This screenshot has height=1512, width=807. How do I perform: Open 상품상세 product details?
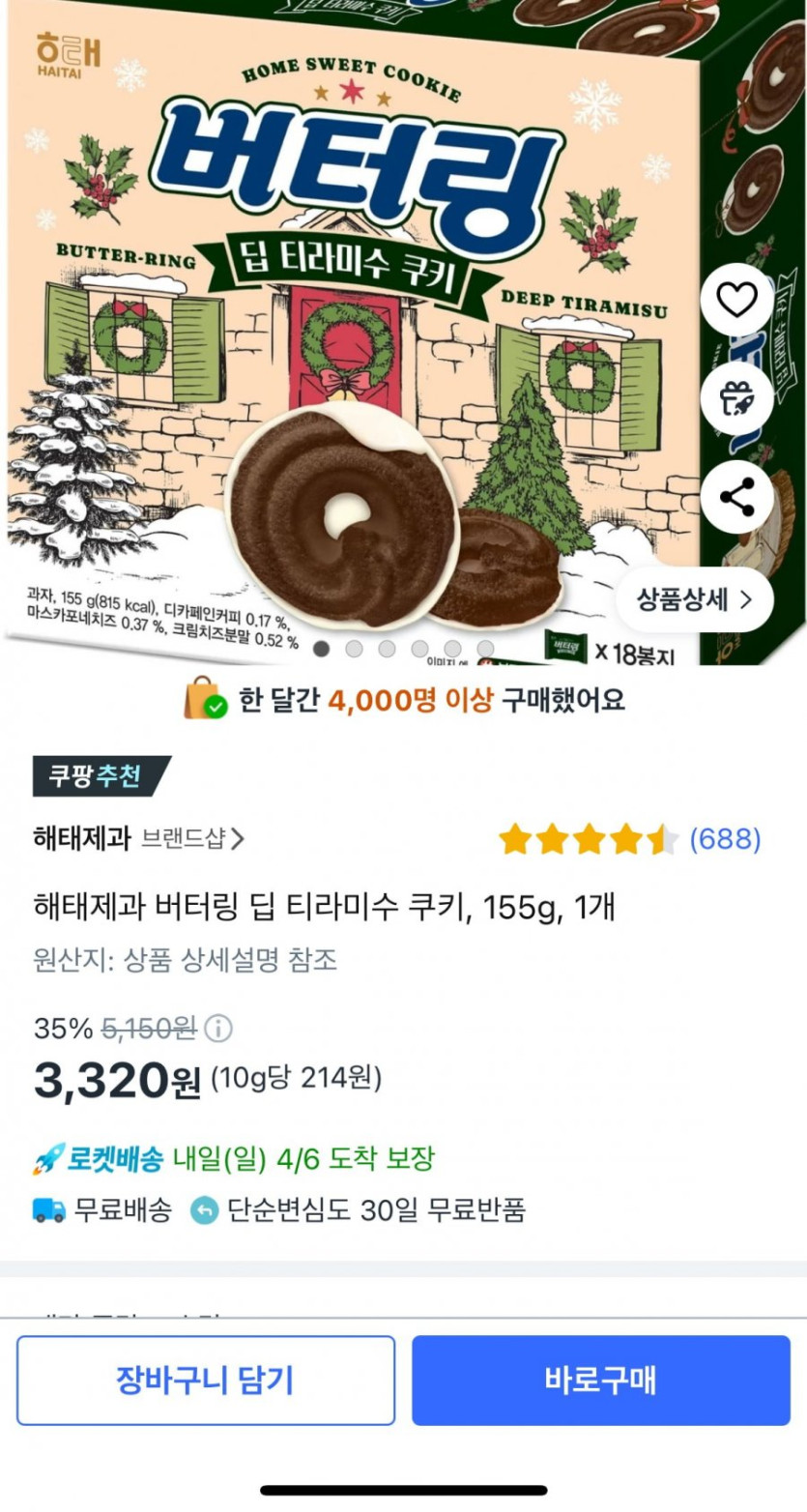pos(694,599)
